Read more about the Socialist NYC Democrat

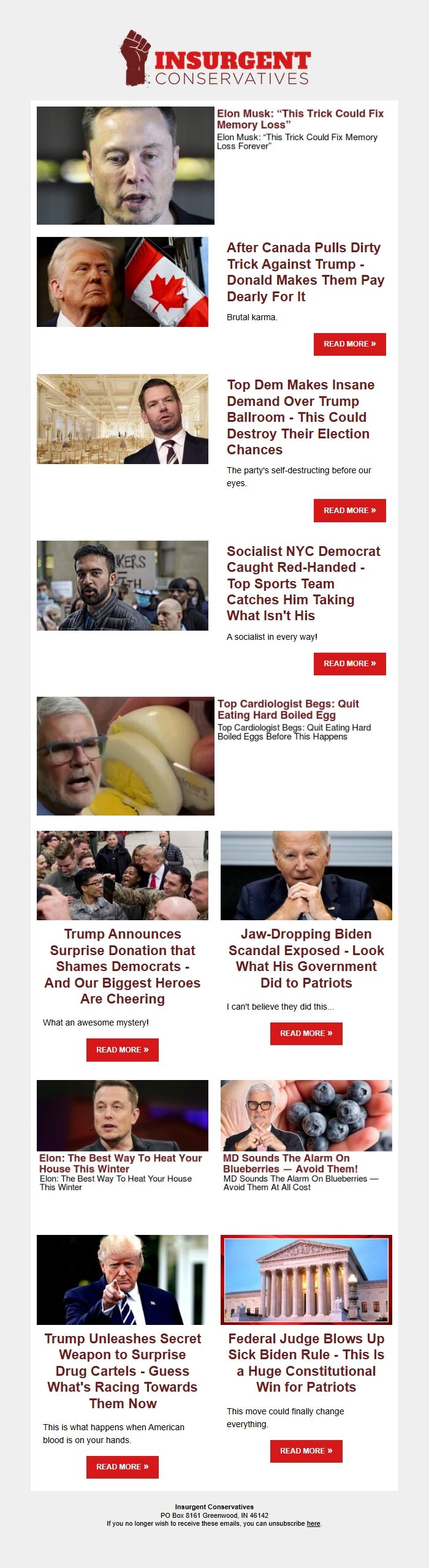349,664
